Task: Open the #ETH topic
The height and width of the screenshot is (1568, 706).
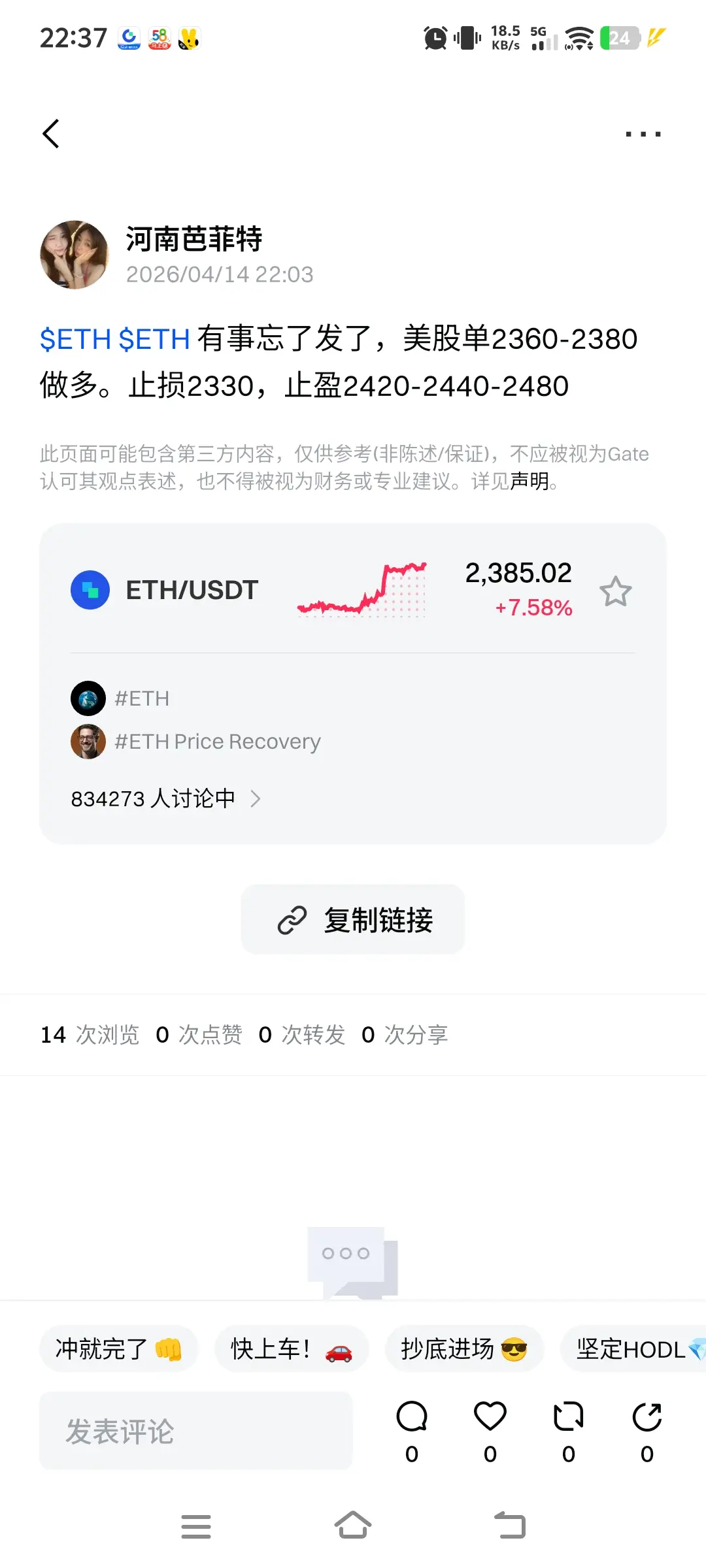Action: (x=142, y=698)
